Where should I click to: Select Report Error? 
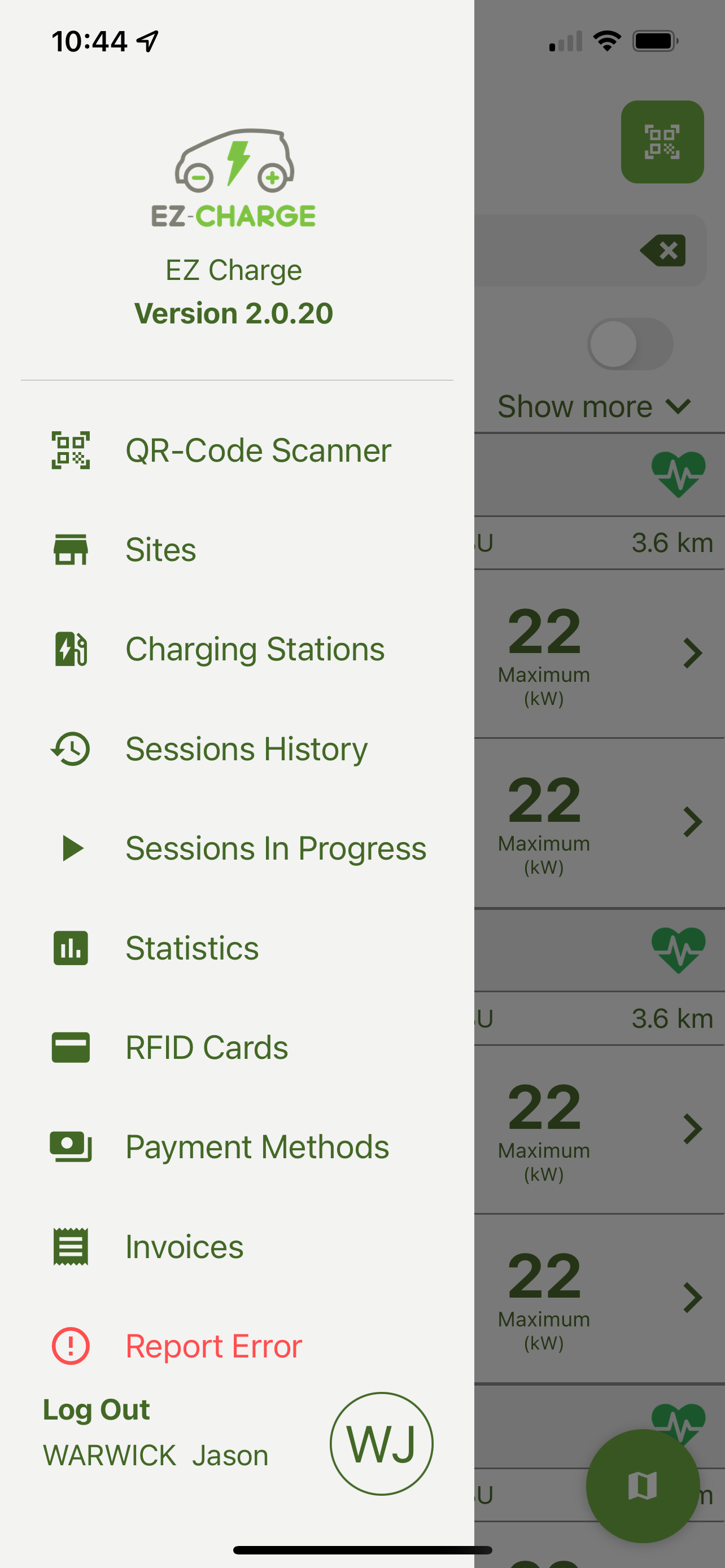point(213,1346)
